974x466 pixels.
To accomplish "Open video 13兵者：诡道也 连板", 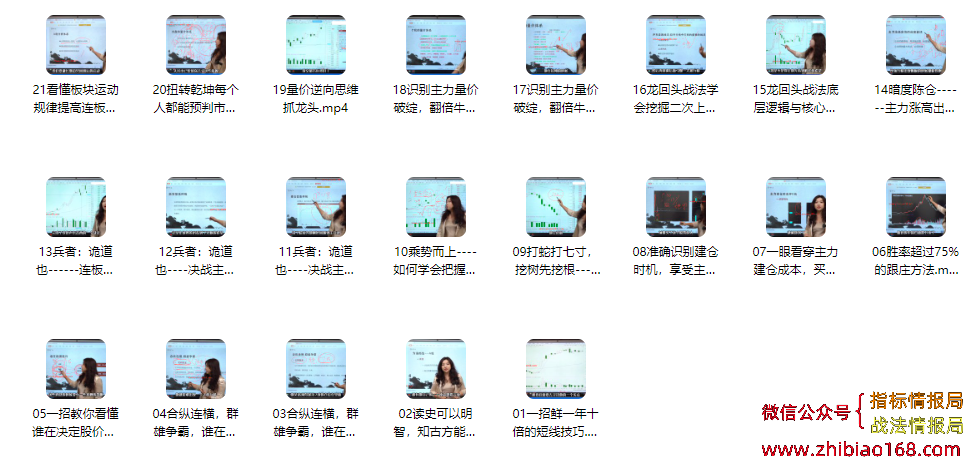I will (x=75, y=207).
